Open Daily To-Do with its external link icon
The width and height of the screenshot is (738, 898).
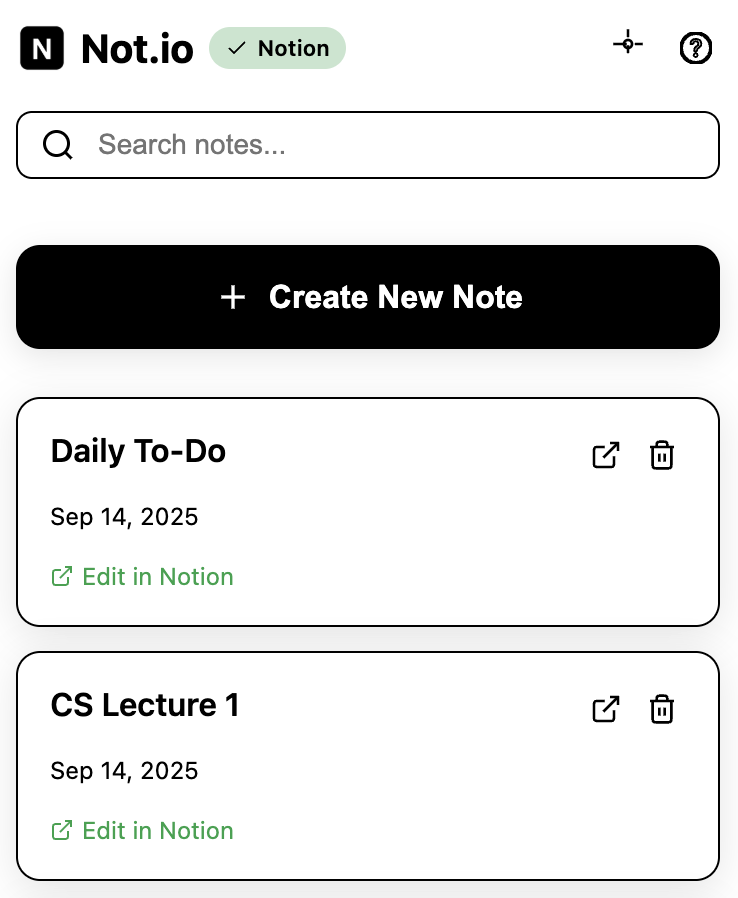click(x=605, y=455)
